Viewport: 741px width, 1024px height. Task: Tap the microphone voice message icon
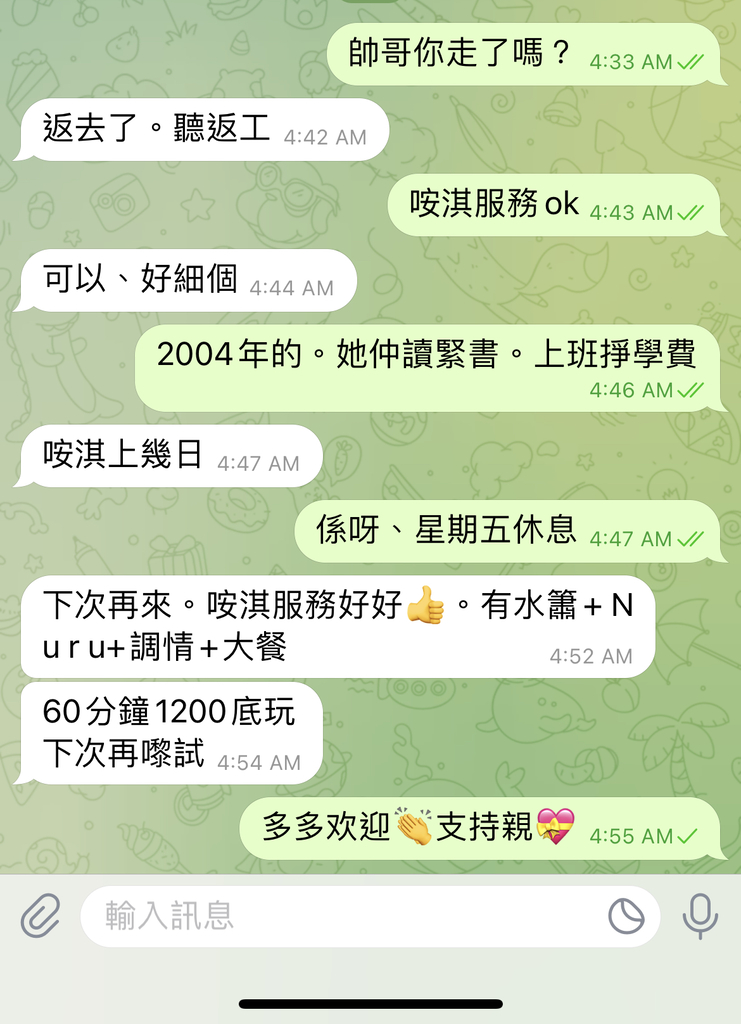click(x=700, y=915)
